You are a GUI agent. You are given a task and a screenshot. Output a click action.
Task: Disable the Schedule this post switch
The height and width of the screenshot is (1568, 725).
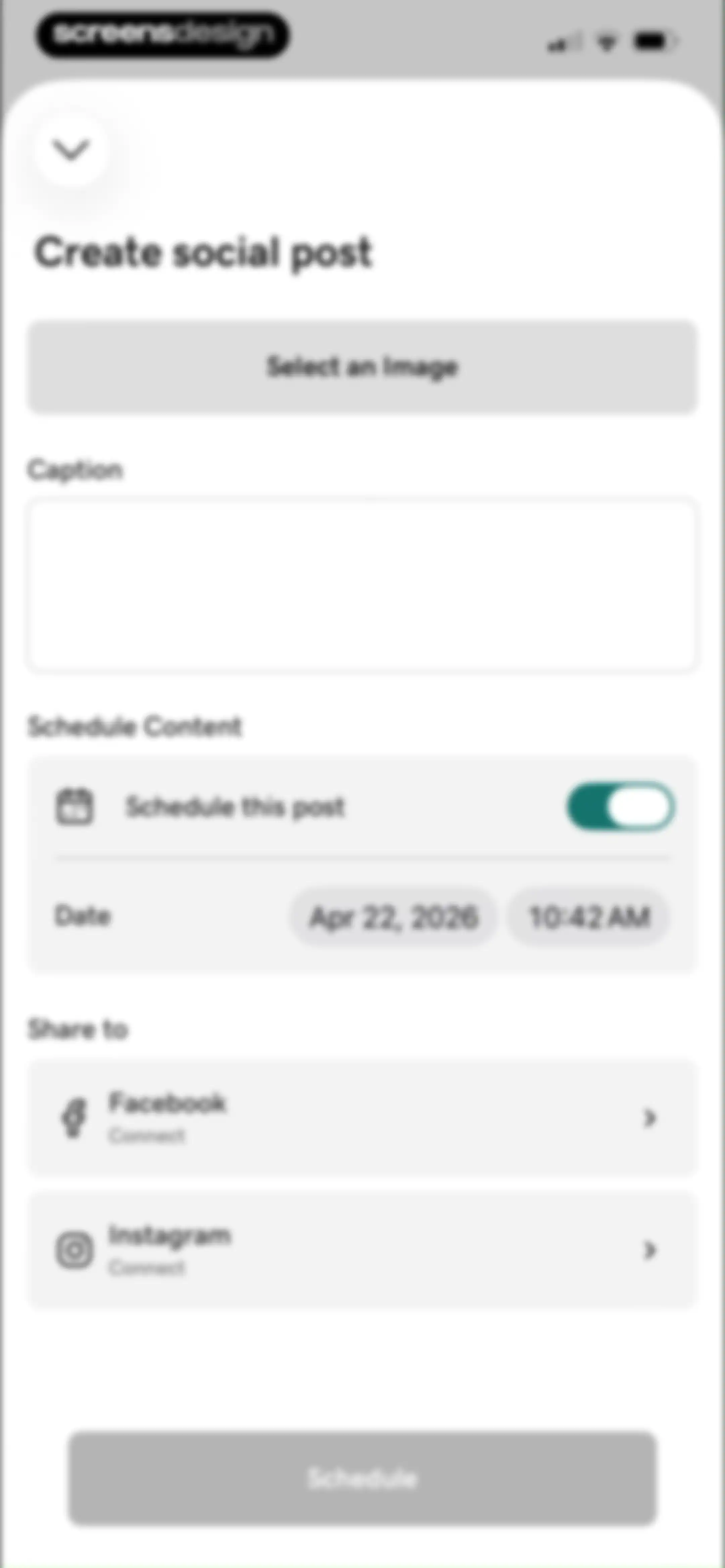pos(620,806)
